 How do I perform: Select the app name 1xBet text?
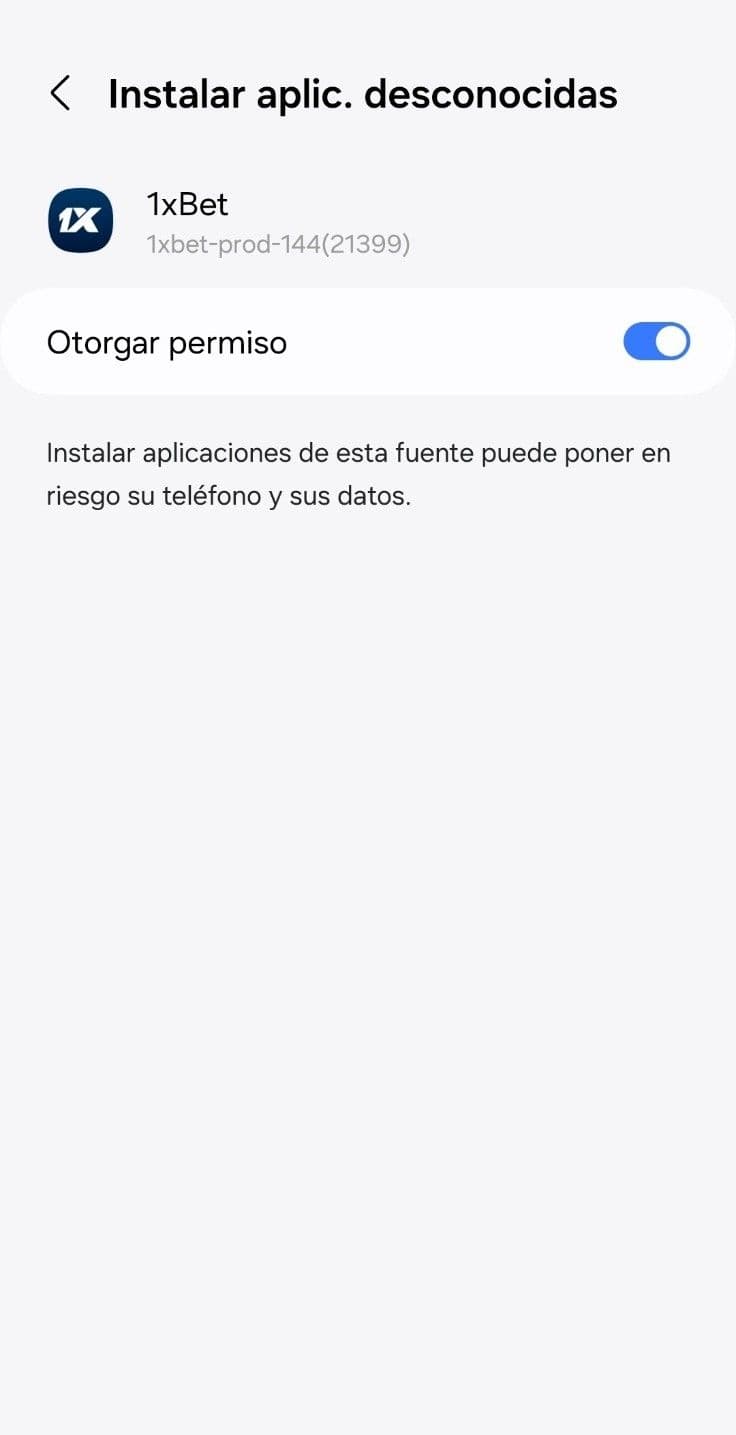coord(187,205)
